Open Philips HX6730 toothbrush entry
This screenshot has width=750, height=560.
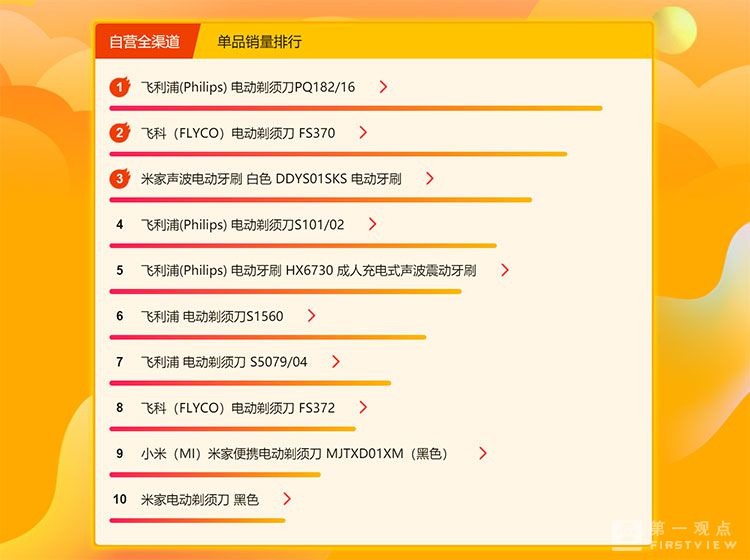(308, 271)
